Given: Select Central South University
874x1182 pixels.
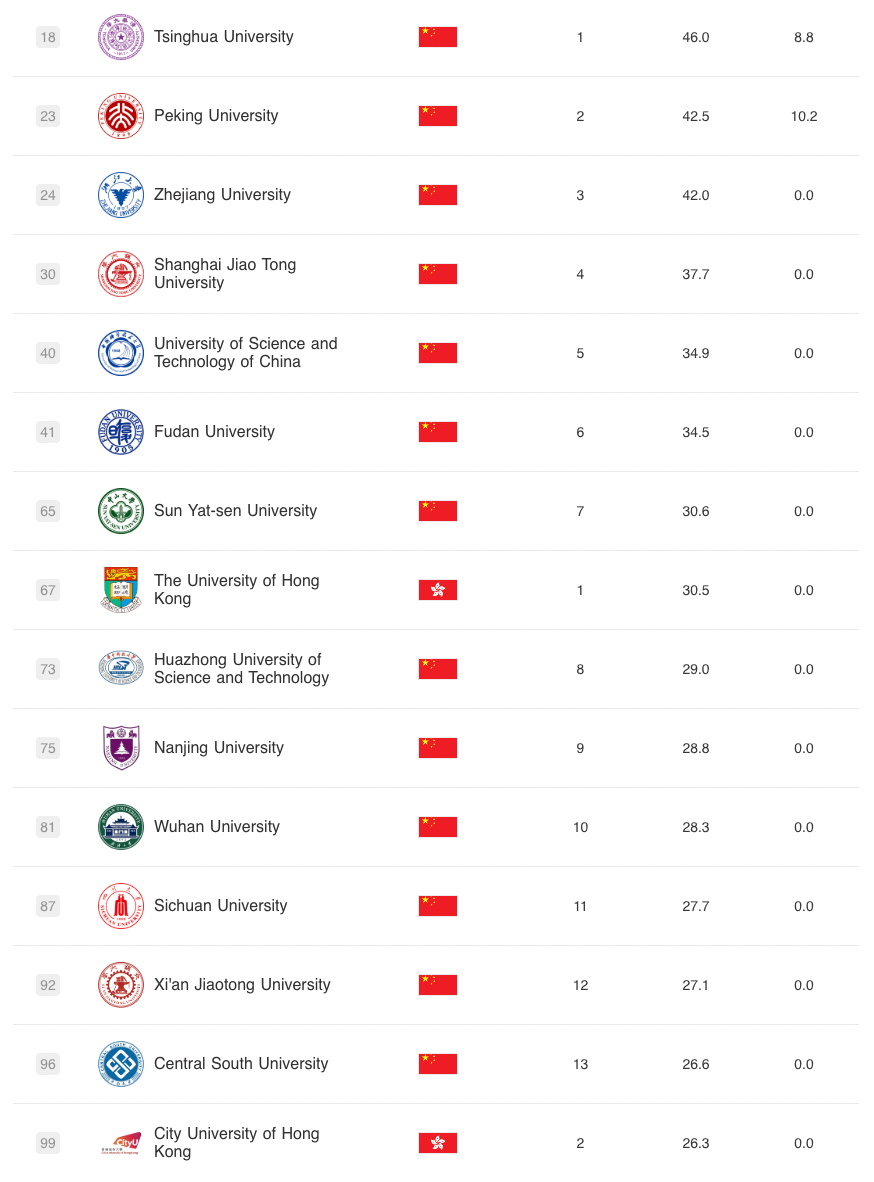Looking at the screenshot, I should (241, 1064).
